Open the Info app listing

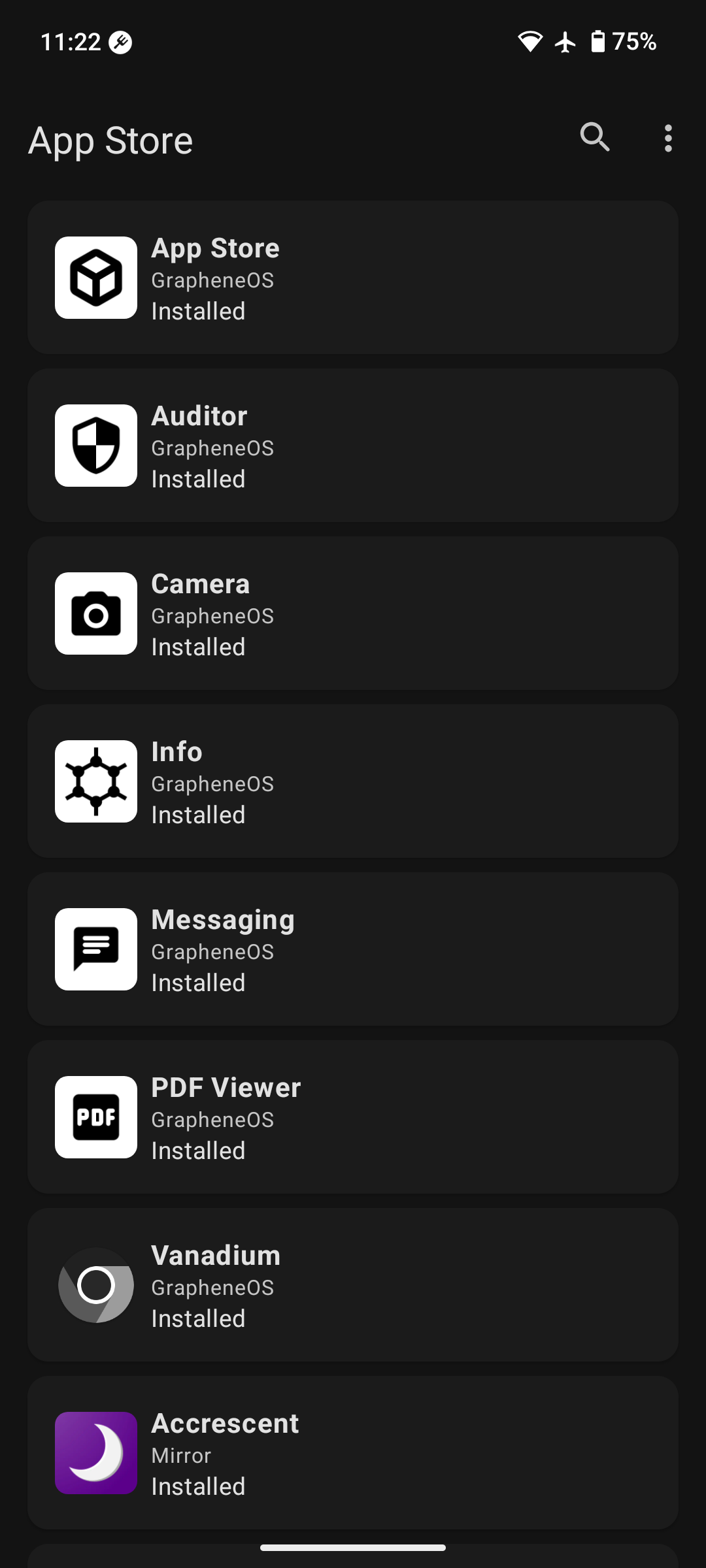pyautogui.click(x=353, y=781)
